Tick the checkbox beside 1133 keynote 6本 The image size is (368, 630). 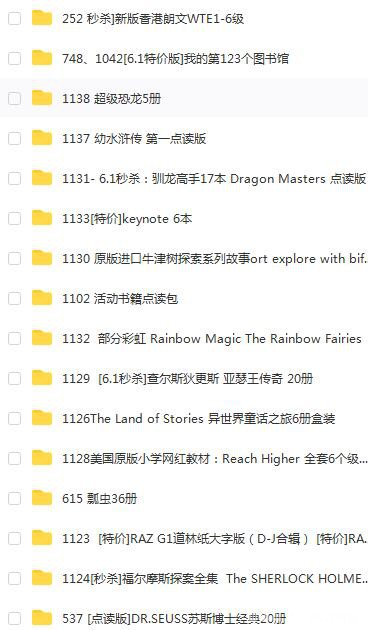point(14,219)
